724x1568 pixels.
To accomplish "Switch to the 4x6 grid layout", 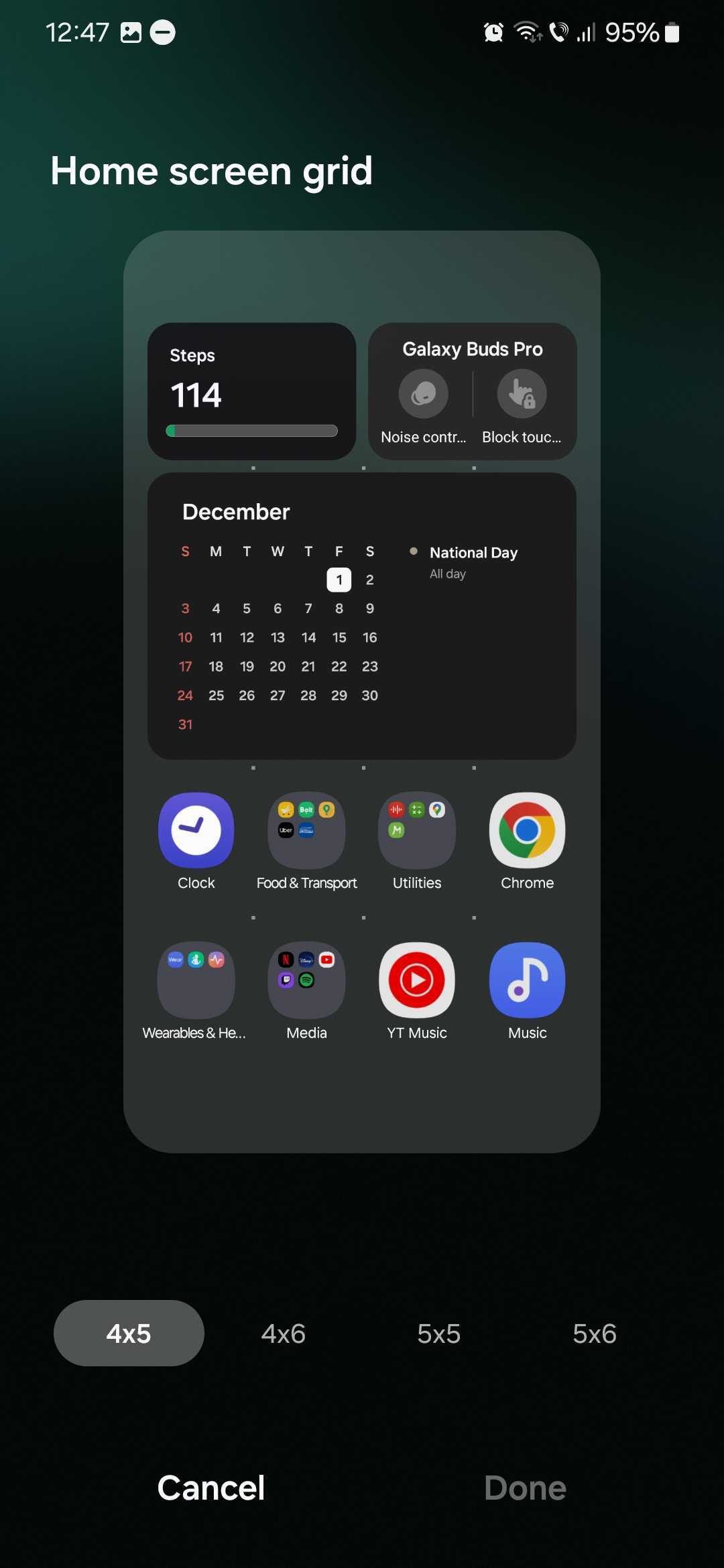I will click(x=284, y=1333).
